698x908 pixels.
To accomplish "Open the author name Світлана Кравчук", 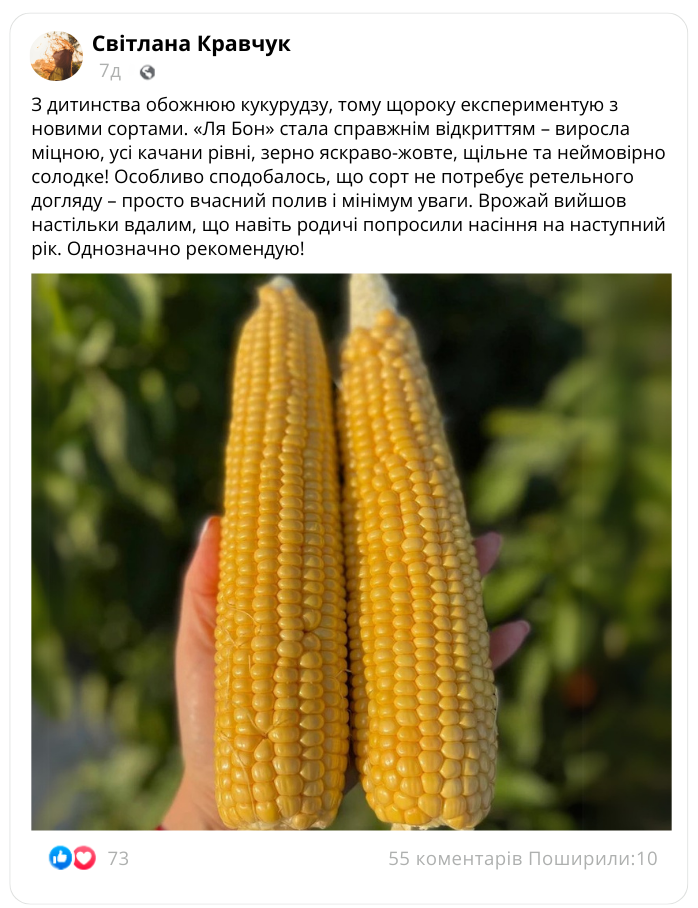I will point(191,43).
